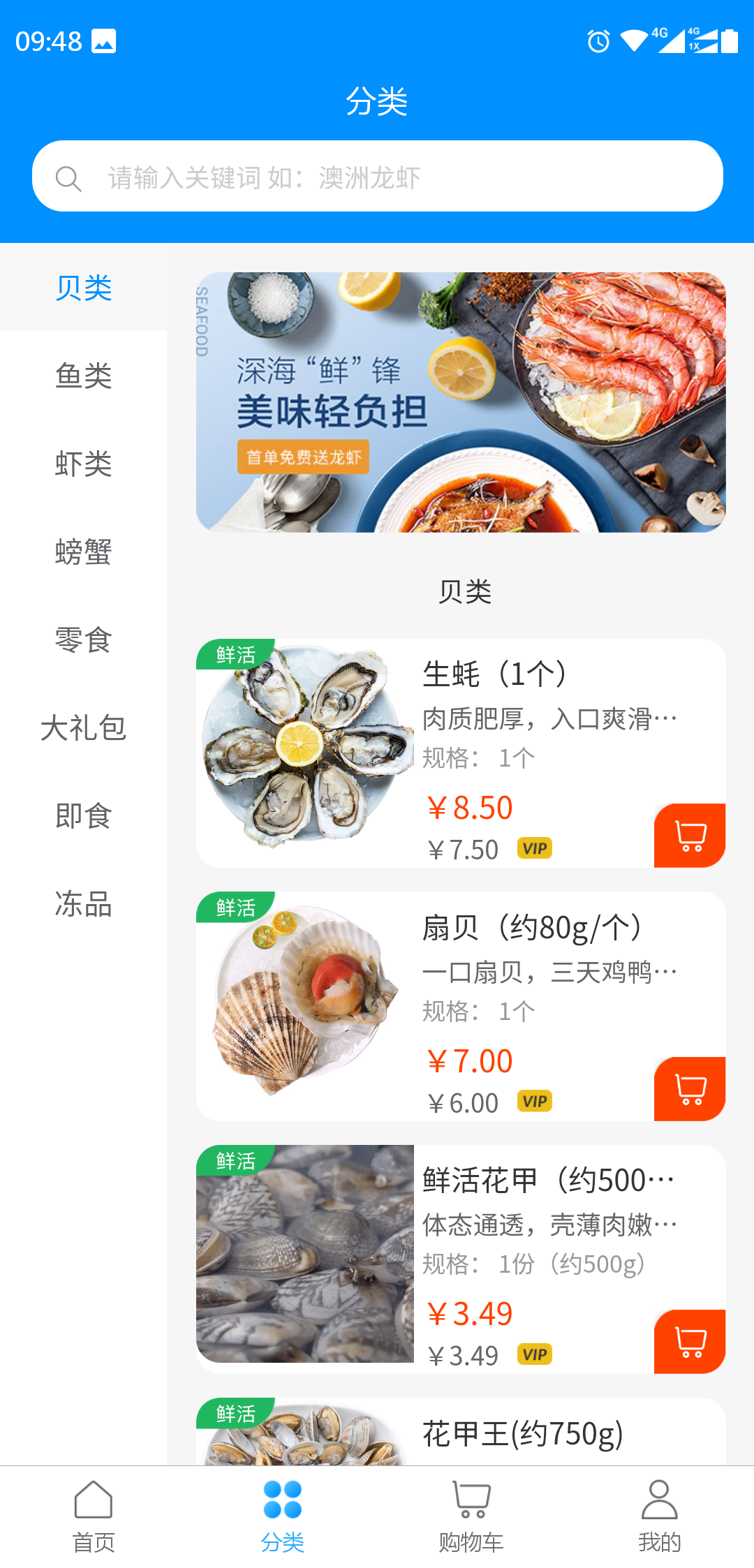Viewport: 754px width, 1568px height.
Task: Switch to the 即食 category
Action: [x=83, y=815]
